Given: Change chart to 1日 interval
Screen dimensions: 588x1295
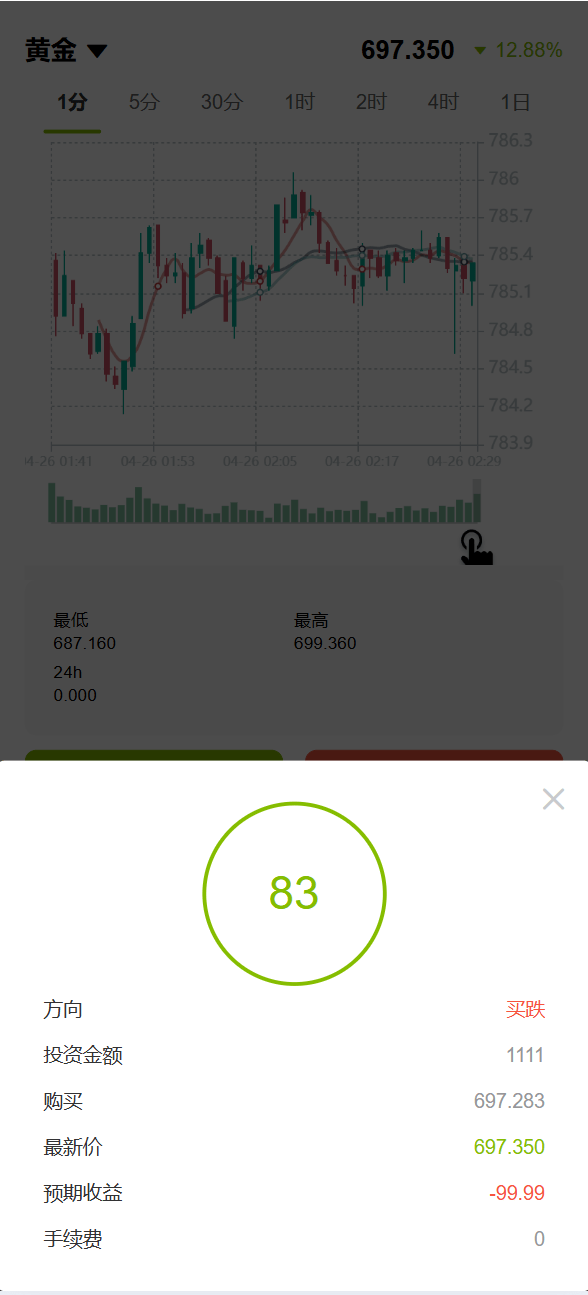Looking at the screenshot, I should point(515,102).
